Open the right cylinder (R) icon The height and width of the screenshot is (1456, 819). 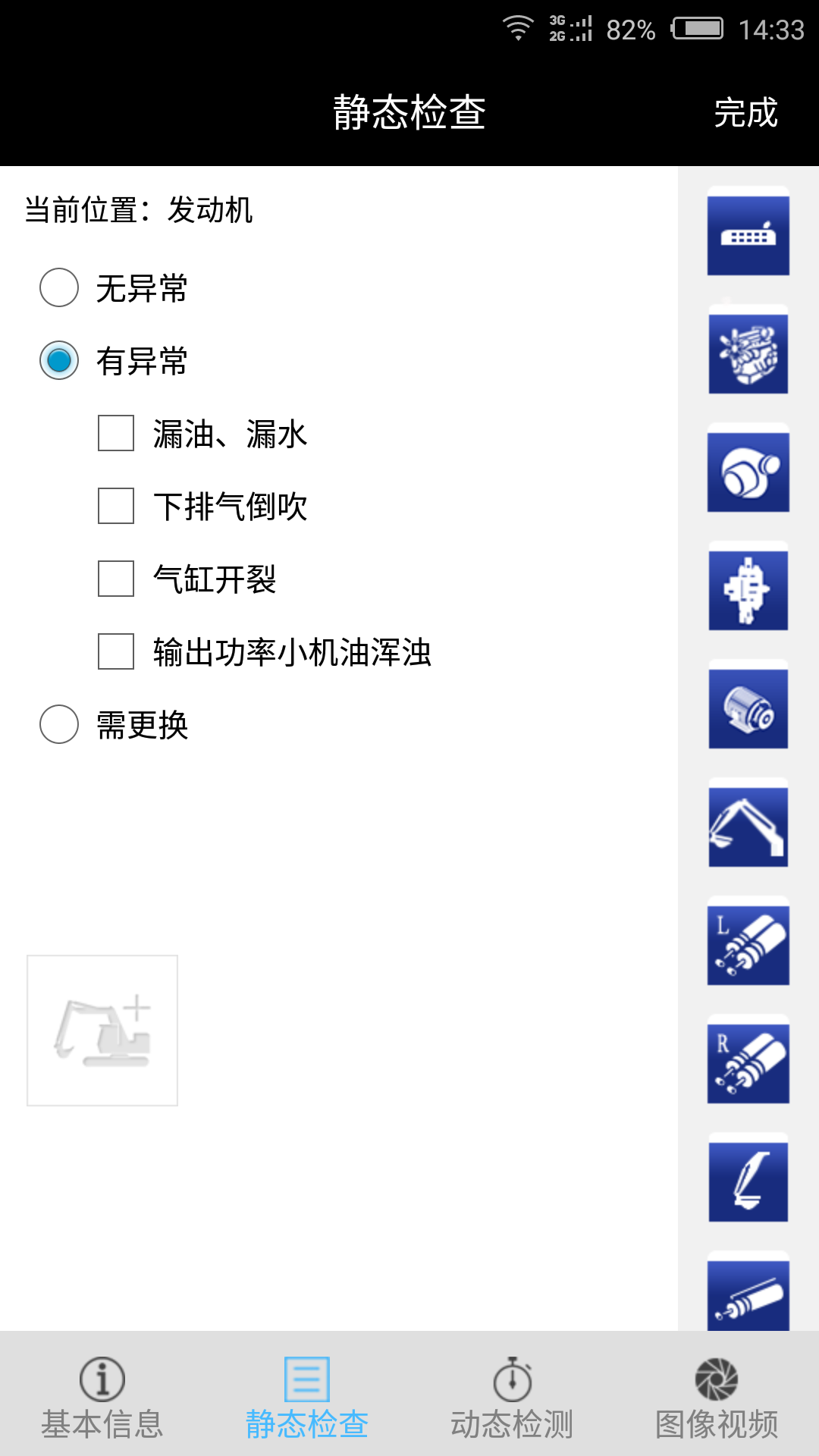[x=748, y=1063]
